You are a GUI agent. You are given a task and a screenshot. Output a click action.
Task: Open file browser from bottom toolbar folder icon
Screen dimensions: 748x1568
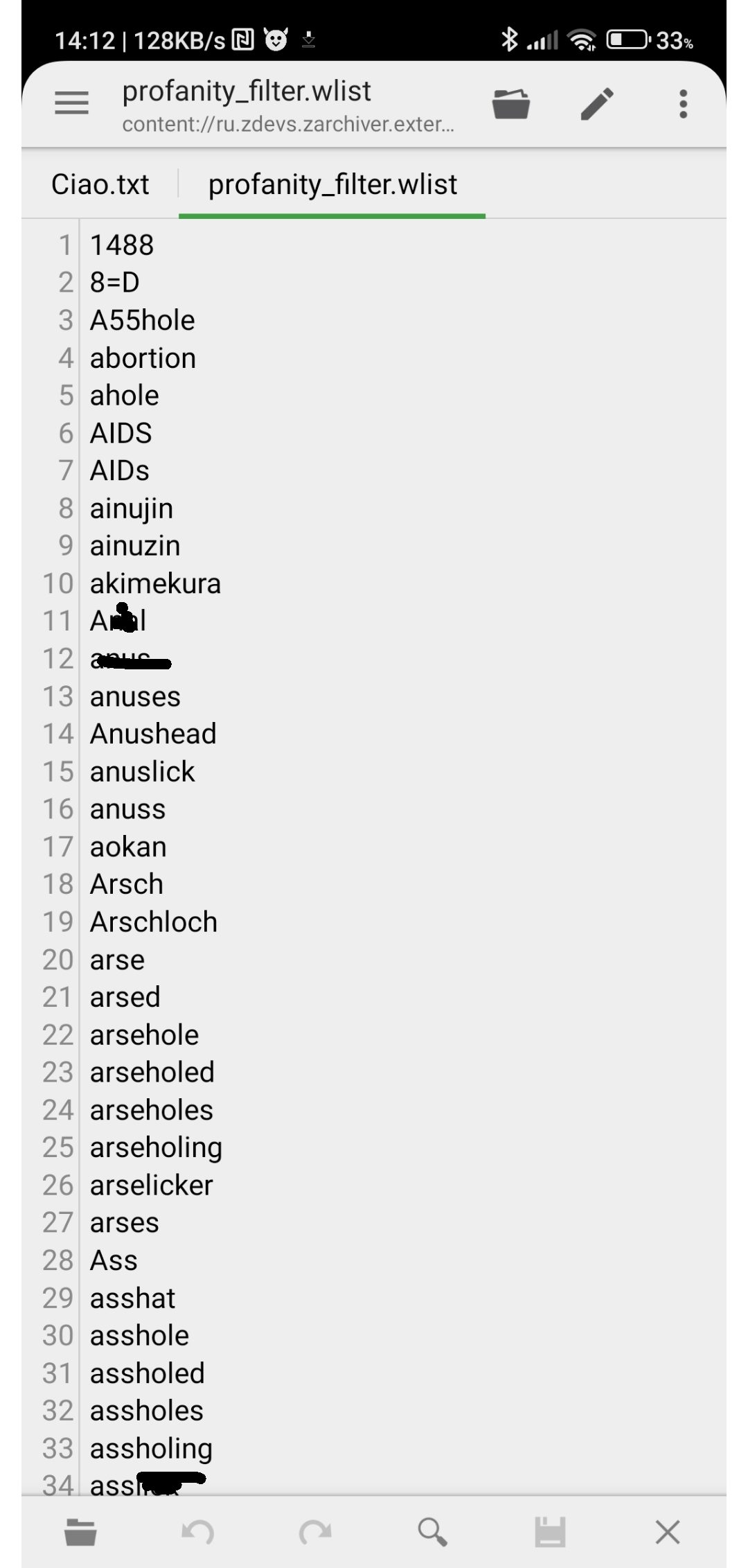click(x=83, y=1532)
